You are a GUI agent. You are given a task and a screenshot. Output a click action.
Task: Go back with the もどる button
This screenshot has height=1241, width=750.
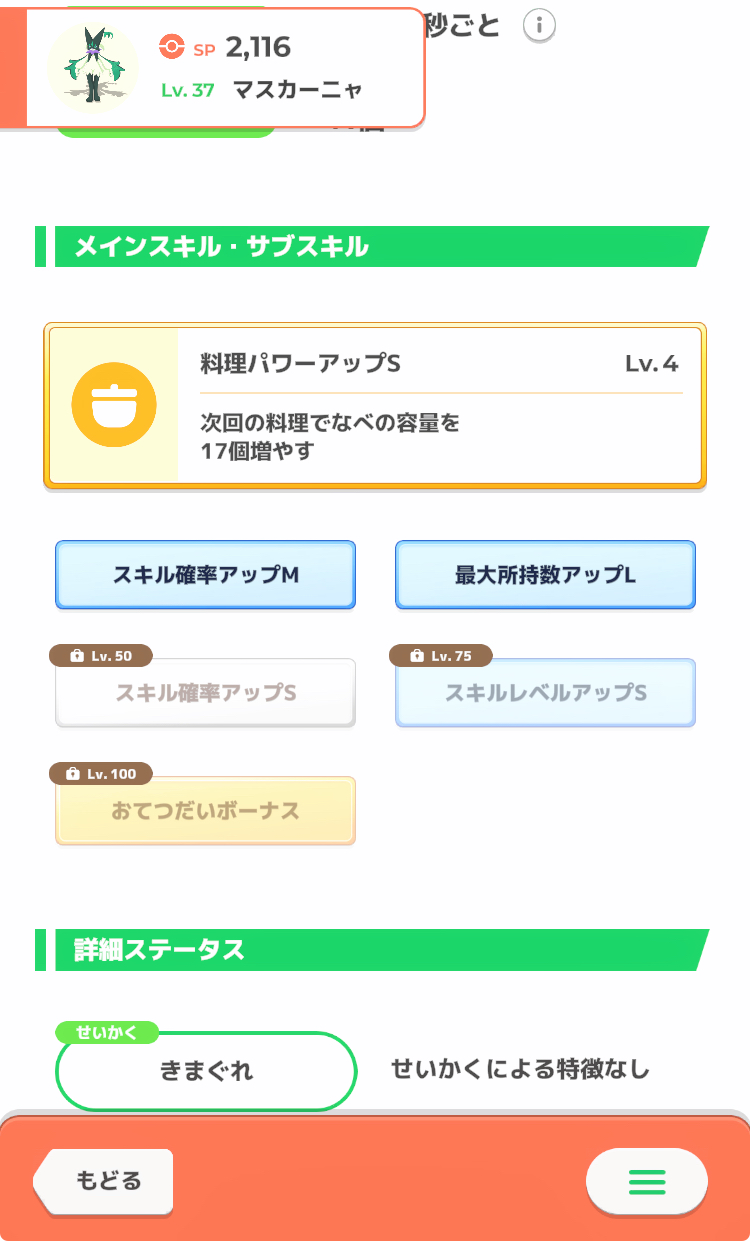pos(104,1180)
